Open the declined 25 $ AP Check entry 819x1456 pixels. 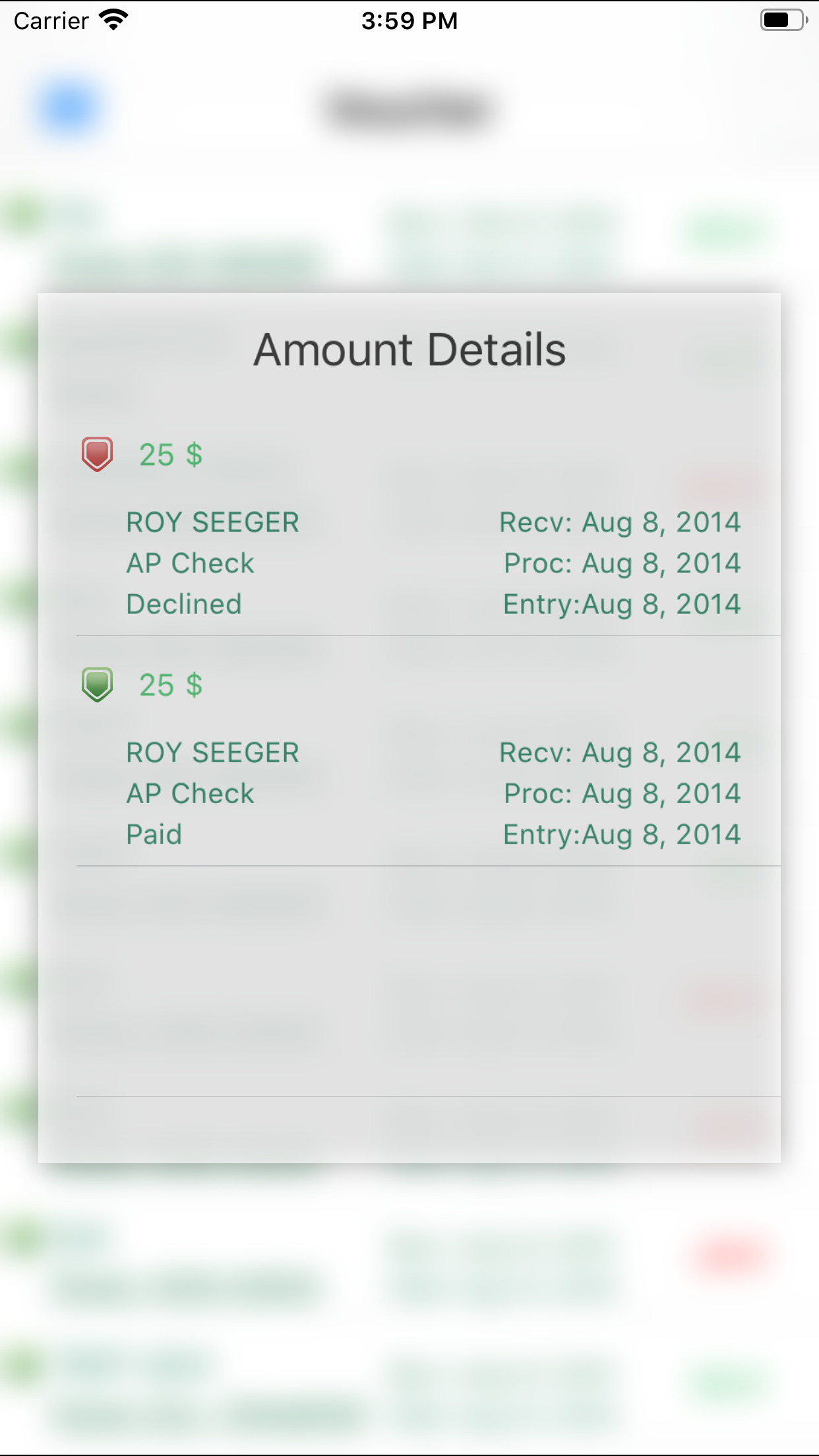409,521
